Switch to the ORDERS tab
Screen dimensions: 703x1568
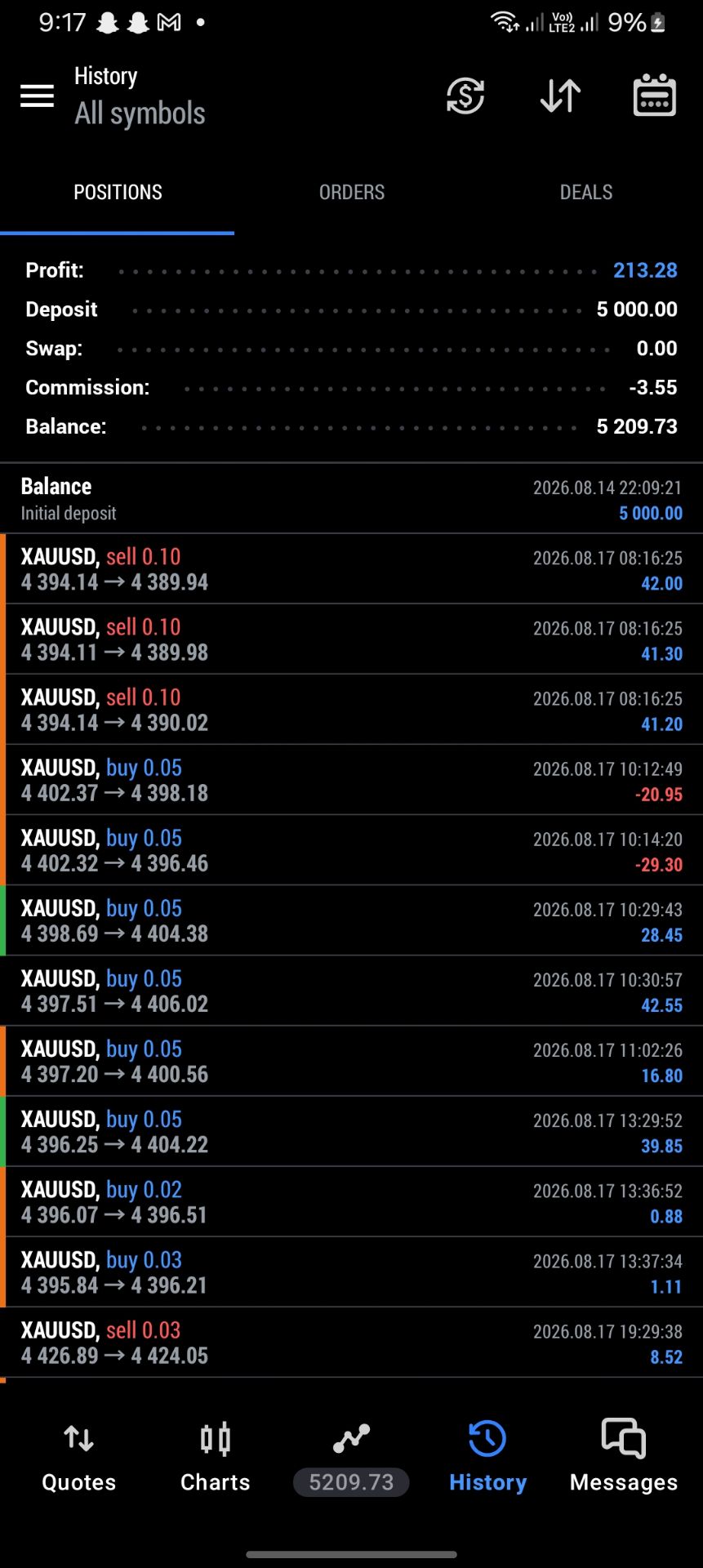point(352,192)
